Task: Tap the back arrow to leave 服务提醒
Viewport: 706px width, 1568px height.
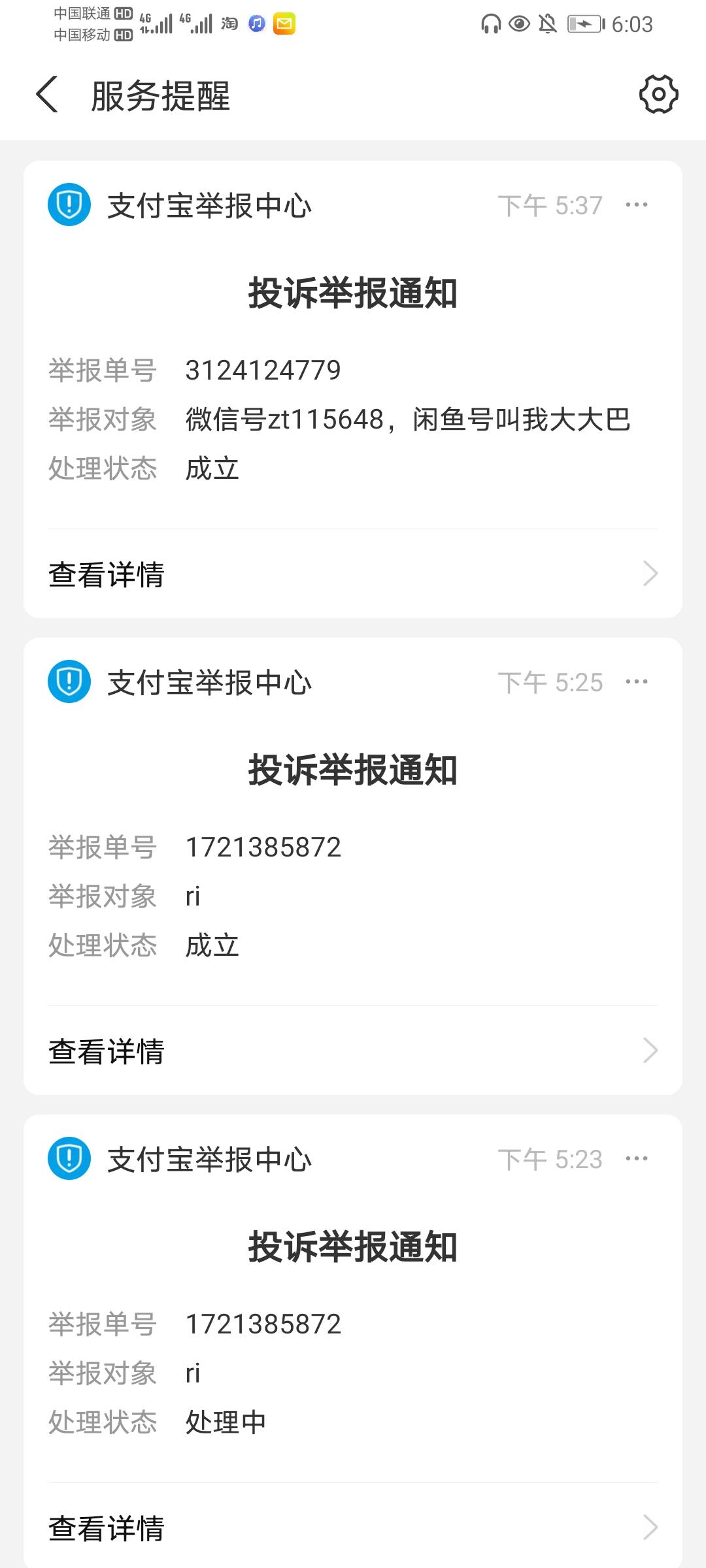Action: coord(46,93)
